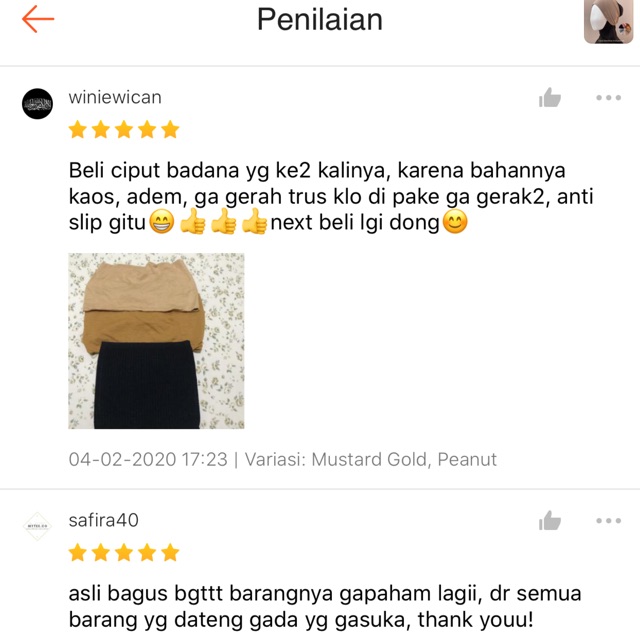Viewport: 640px width, 640px height.
Task: View winiewican's review photo
Action: [x=156, y=341]
